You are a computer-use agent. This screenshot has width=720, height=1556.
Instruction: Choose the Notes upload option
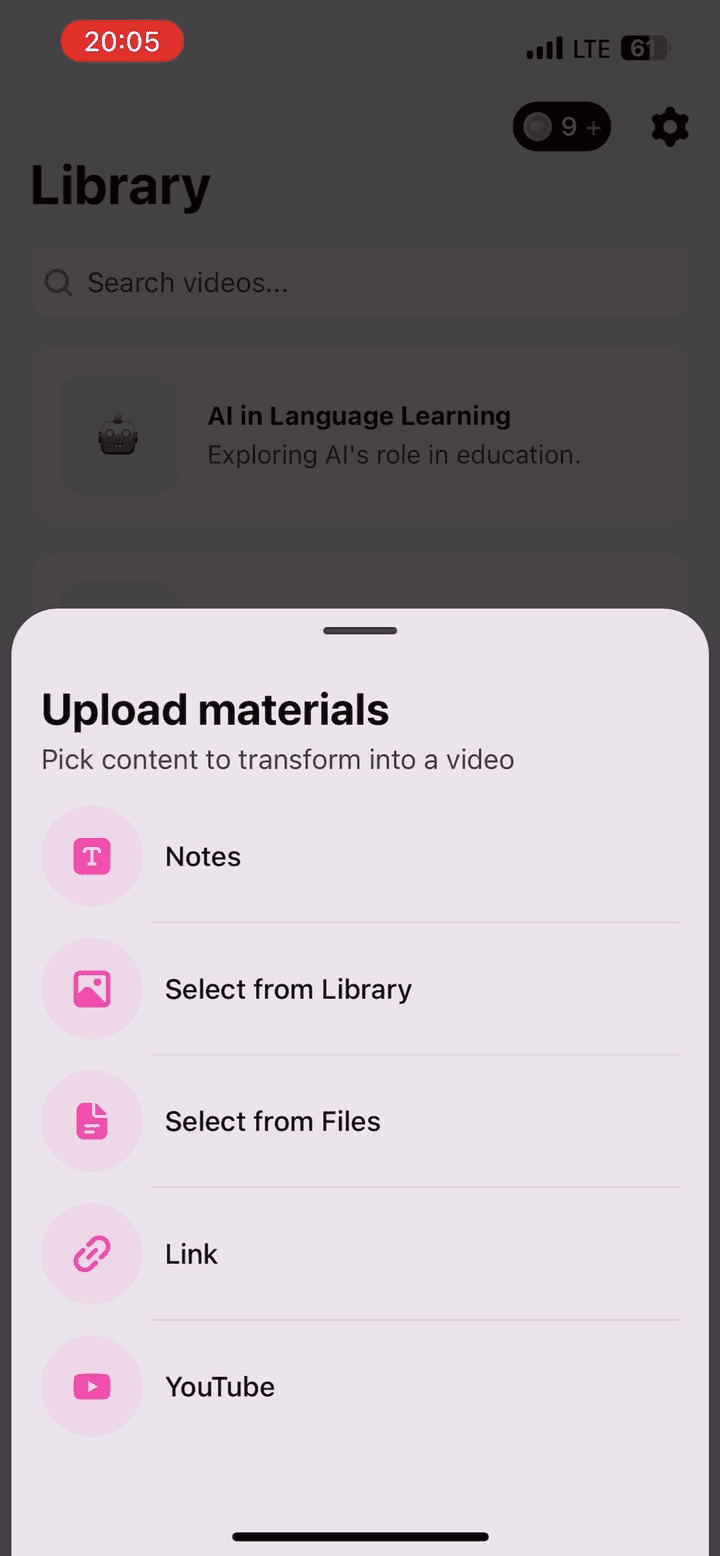[x=360, y=856]
